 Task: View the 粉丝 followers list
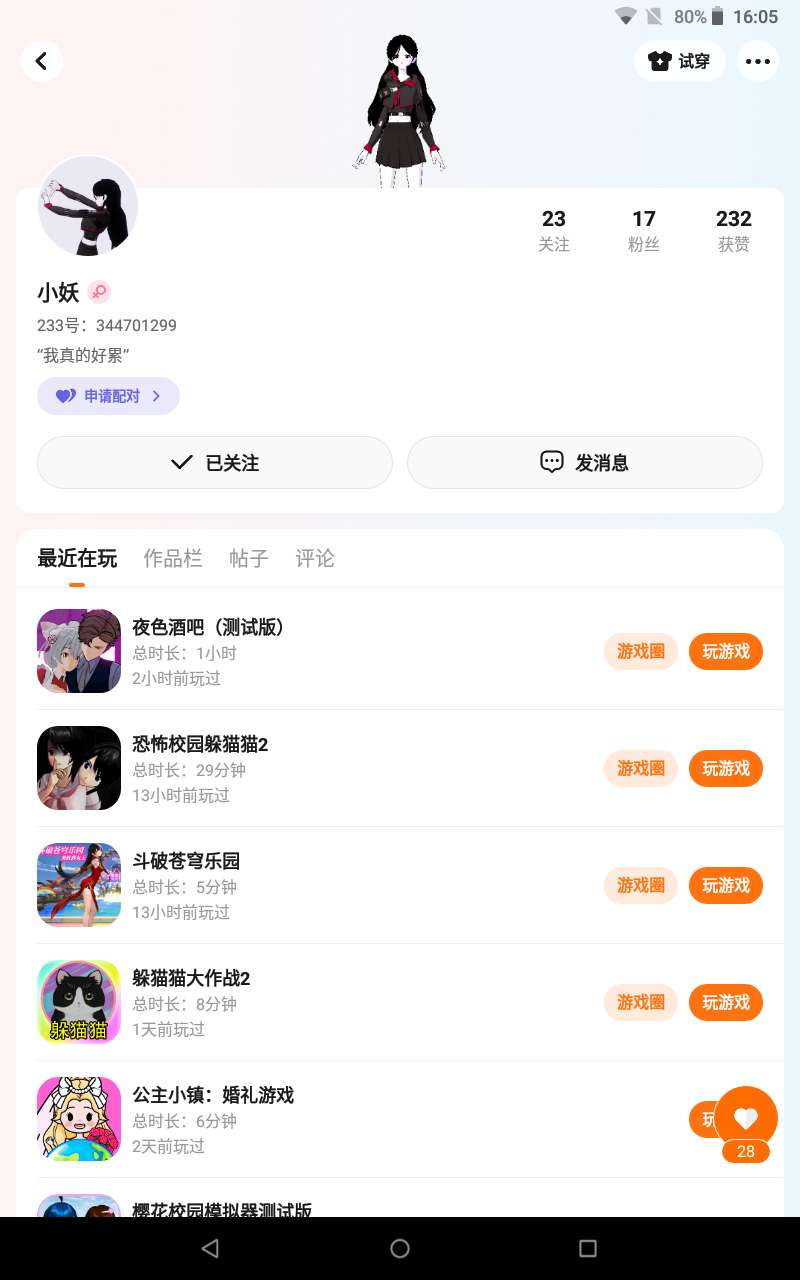643,230
